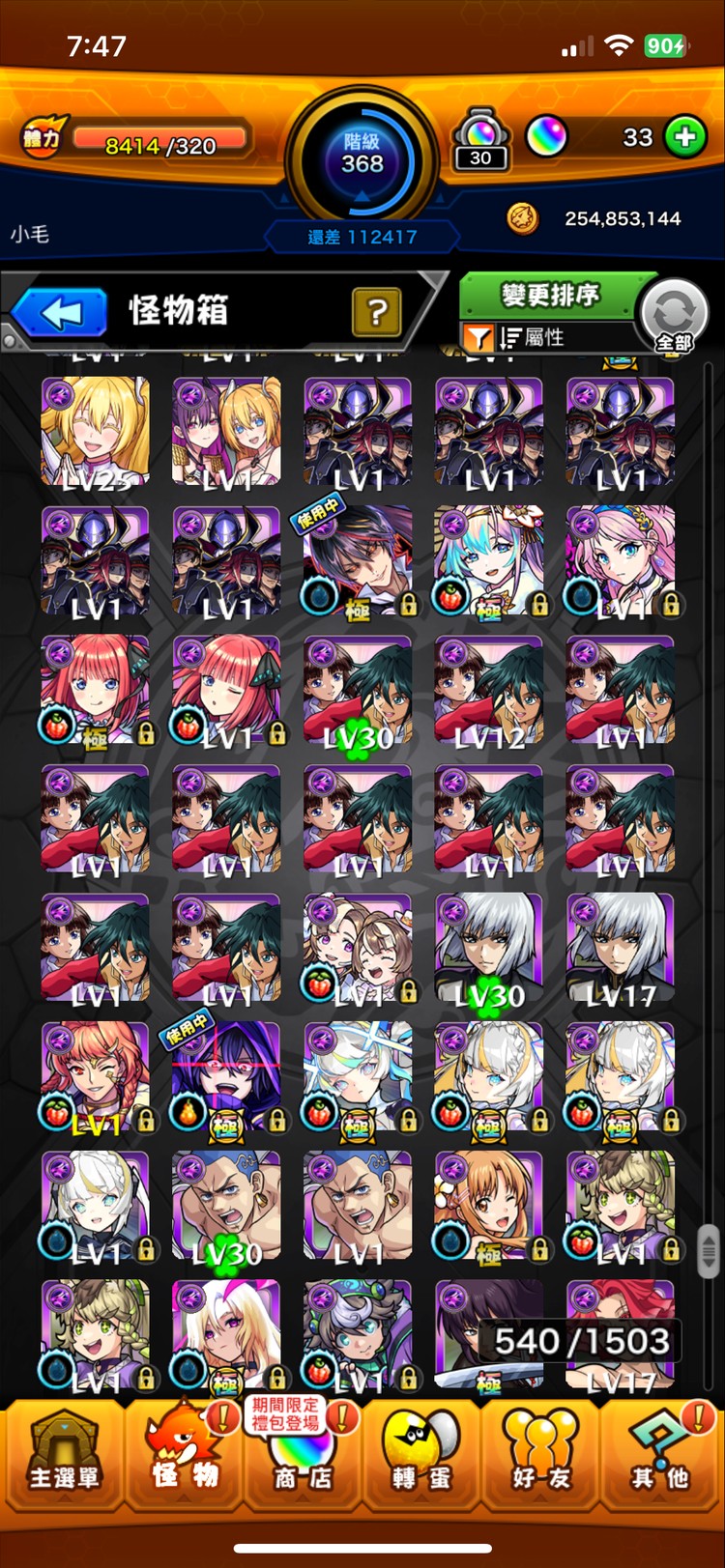This screenshot has width=725, height=1568.
Task: Open the stamina potion item showing 30
Action: [x=480, y=141]
